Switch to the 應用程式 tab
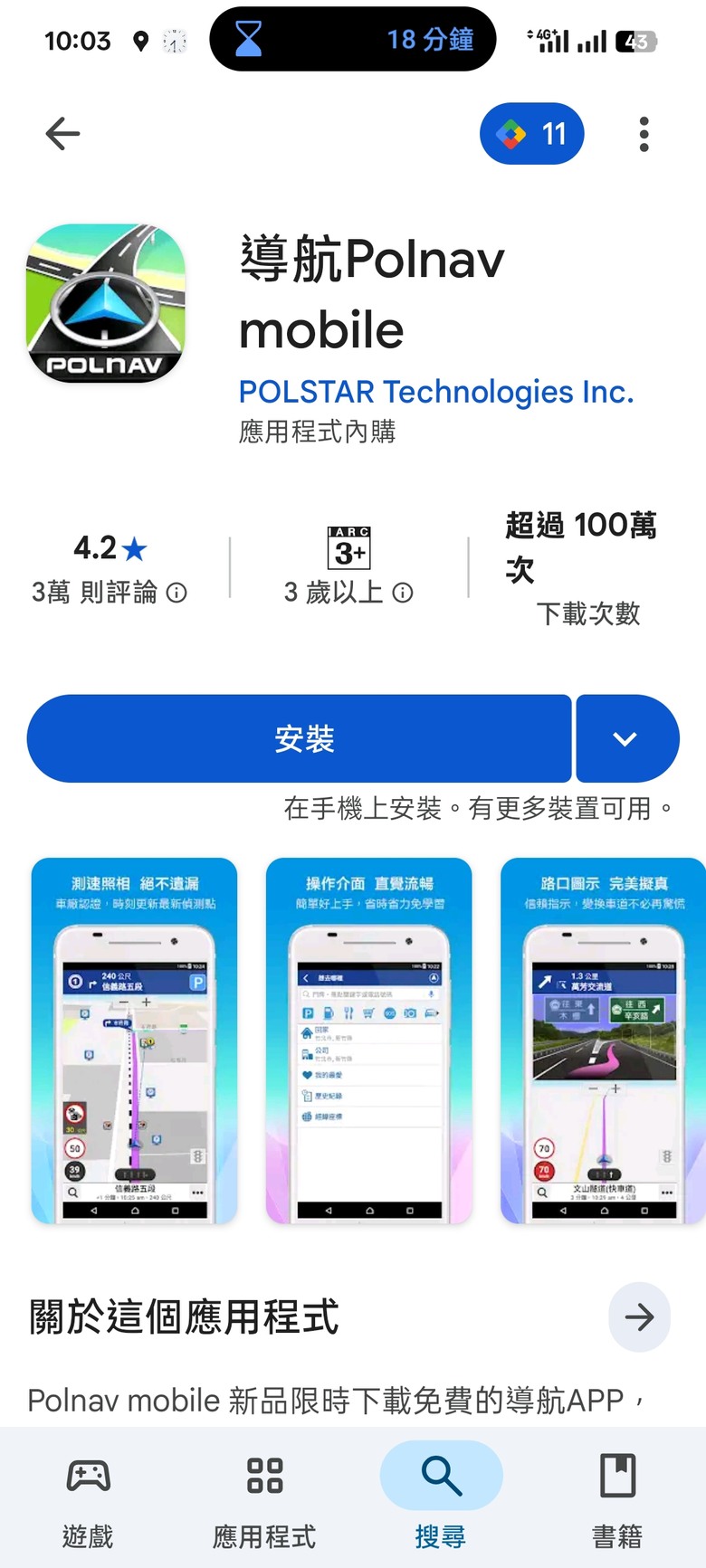The image size is (706, 1568). click(x=264, y=1498)
